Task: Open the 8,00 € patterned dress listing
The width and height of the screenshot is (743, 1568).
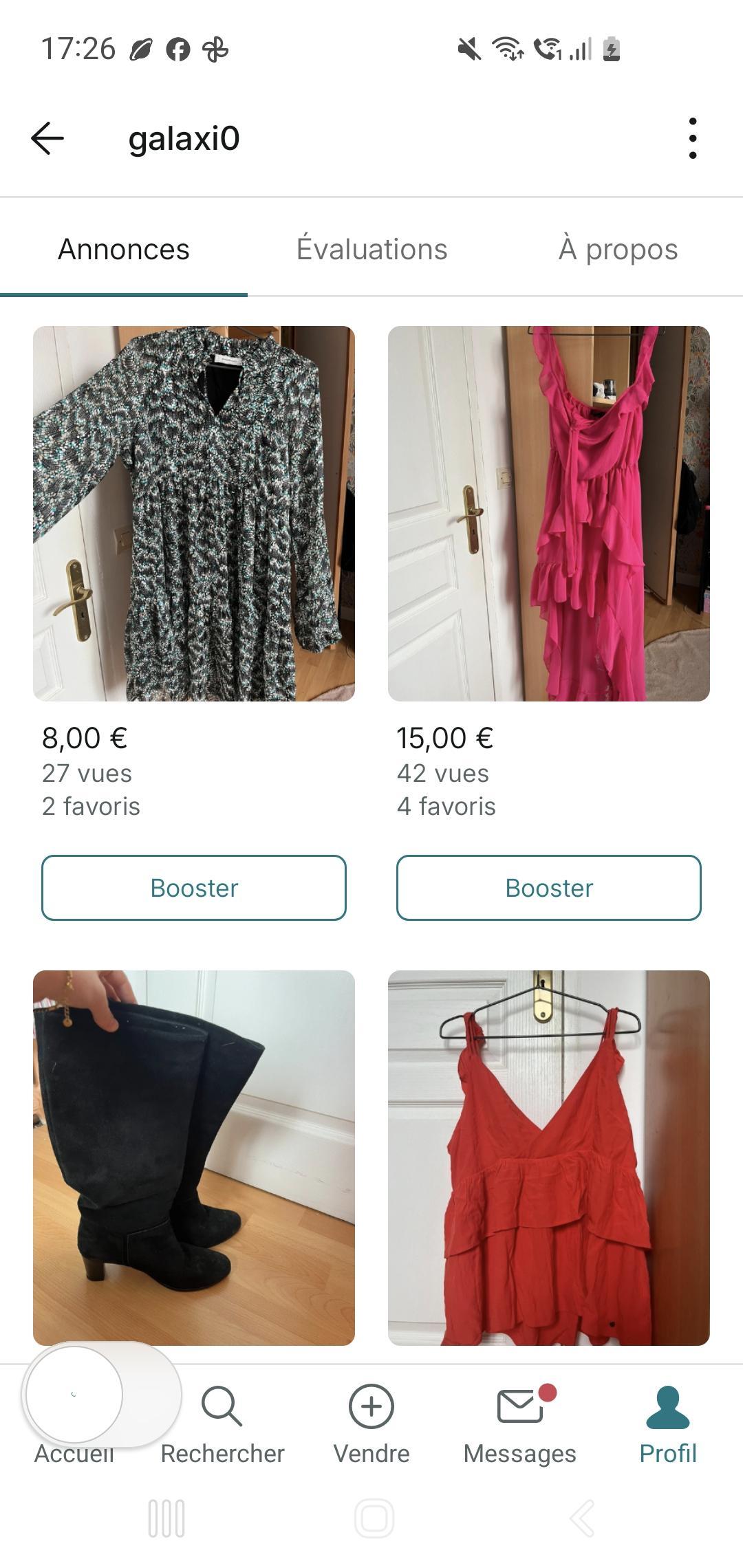Action: click(x=194, y=513)
